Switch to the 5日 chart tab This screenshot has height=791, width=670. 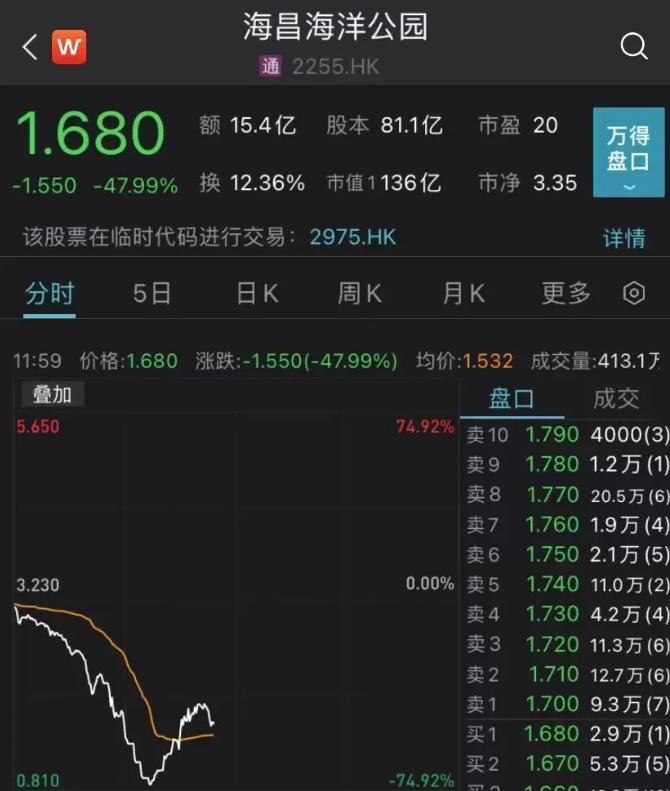[x=152, y=293]
